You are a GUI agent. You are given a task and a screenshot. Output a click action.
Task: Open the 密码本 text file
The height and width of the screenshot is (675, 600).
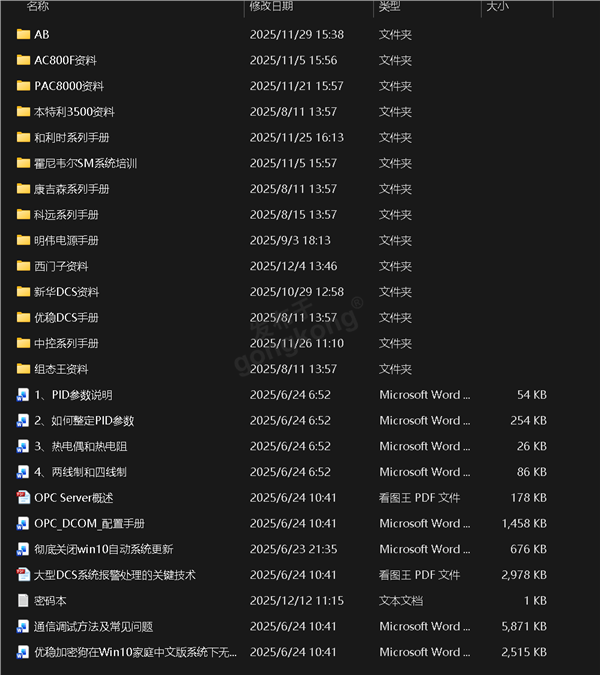pyautogui.click(x=50, y=601)
